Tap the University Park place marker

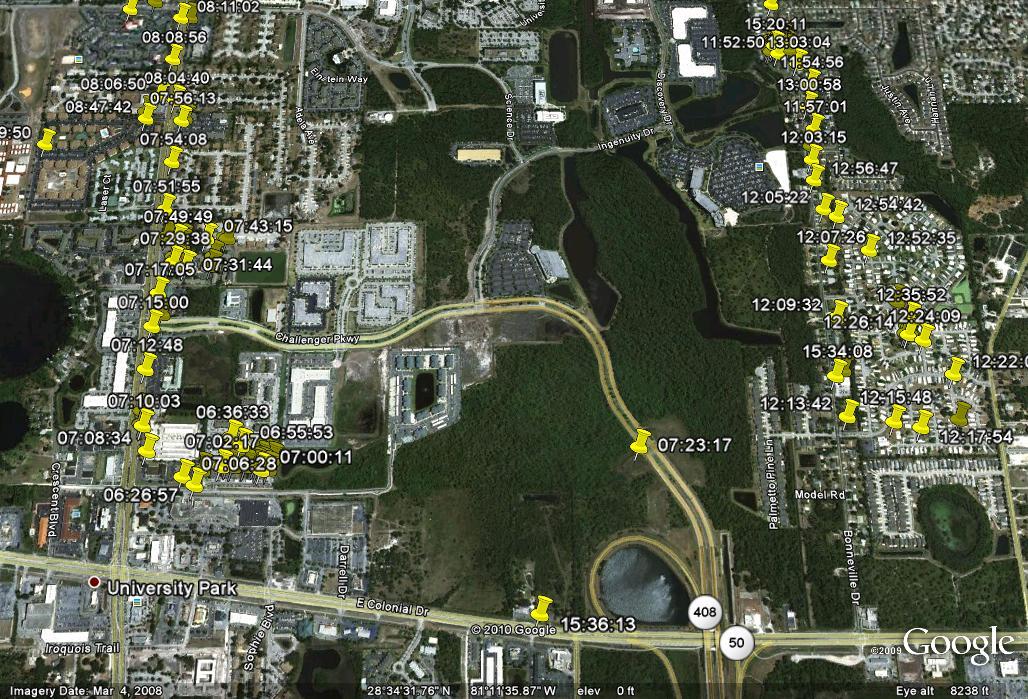click(x=94, y=581)
